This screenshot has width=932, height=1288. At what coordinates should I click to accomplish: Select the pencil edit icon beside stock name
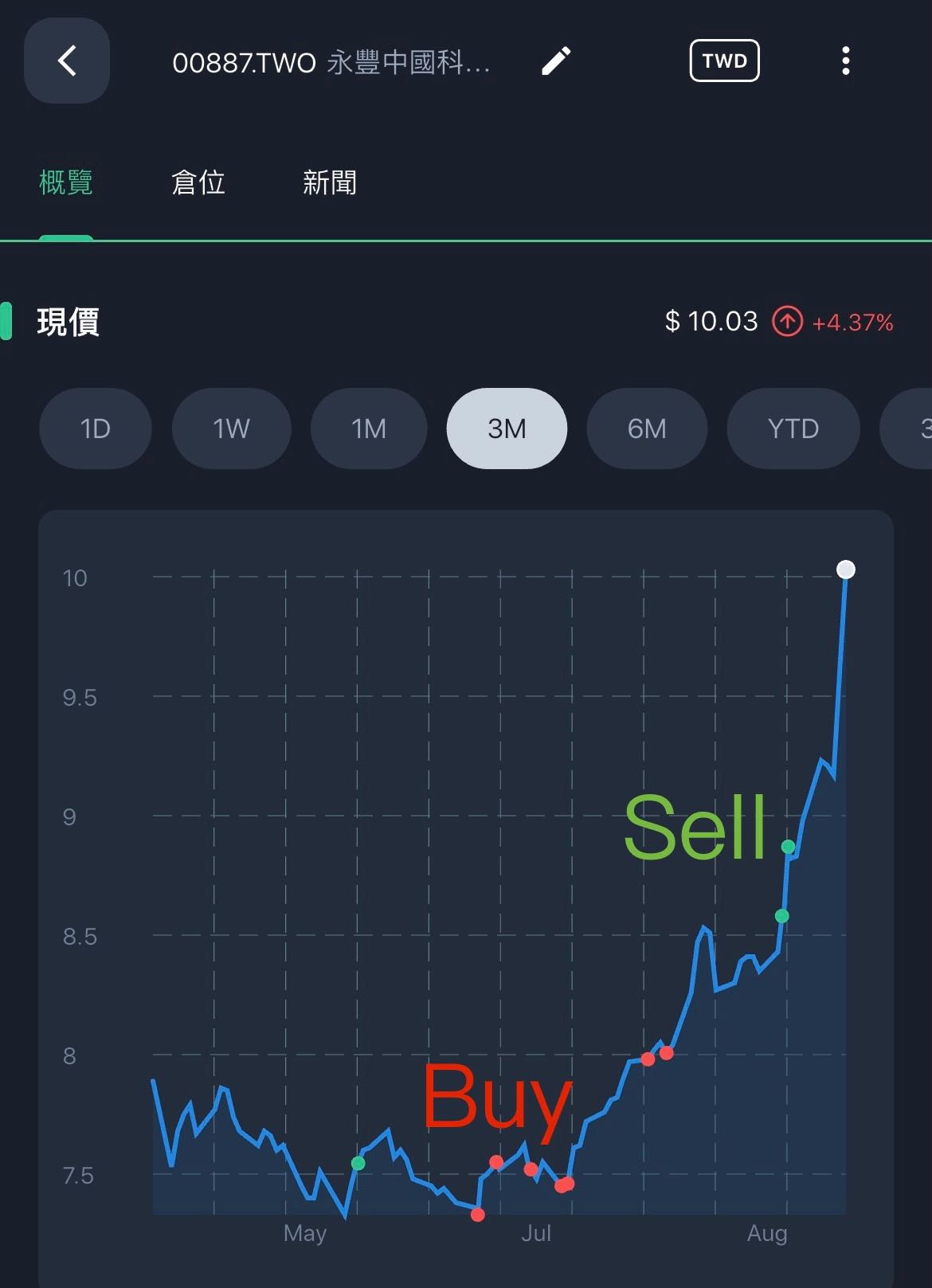[556, 60]
